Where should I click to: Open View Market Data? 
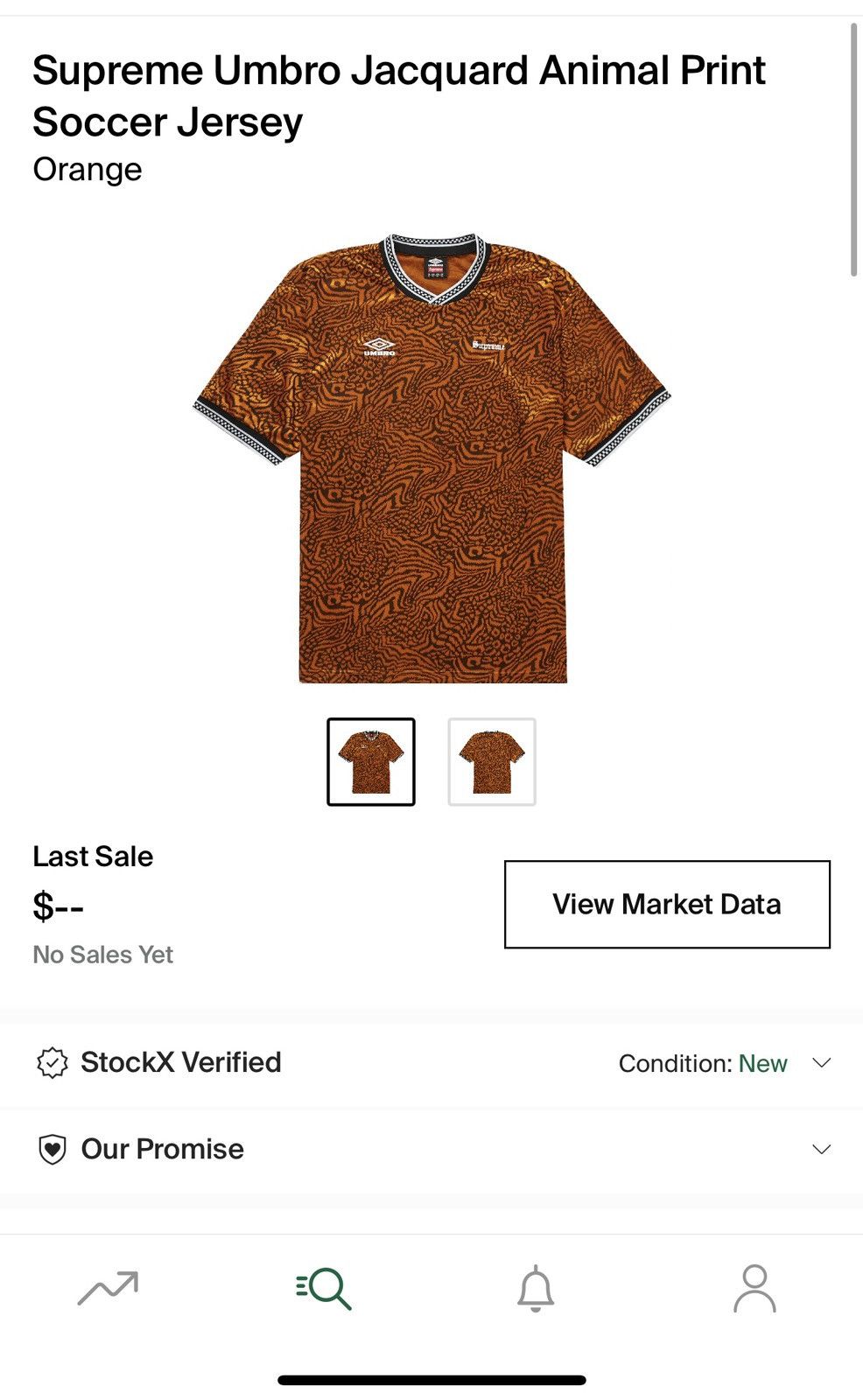[667, 904]
